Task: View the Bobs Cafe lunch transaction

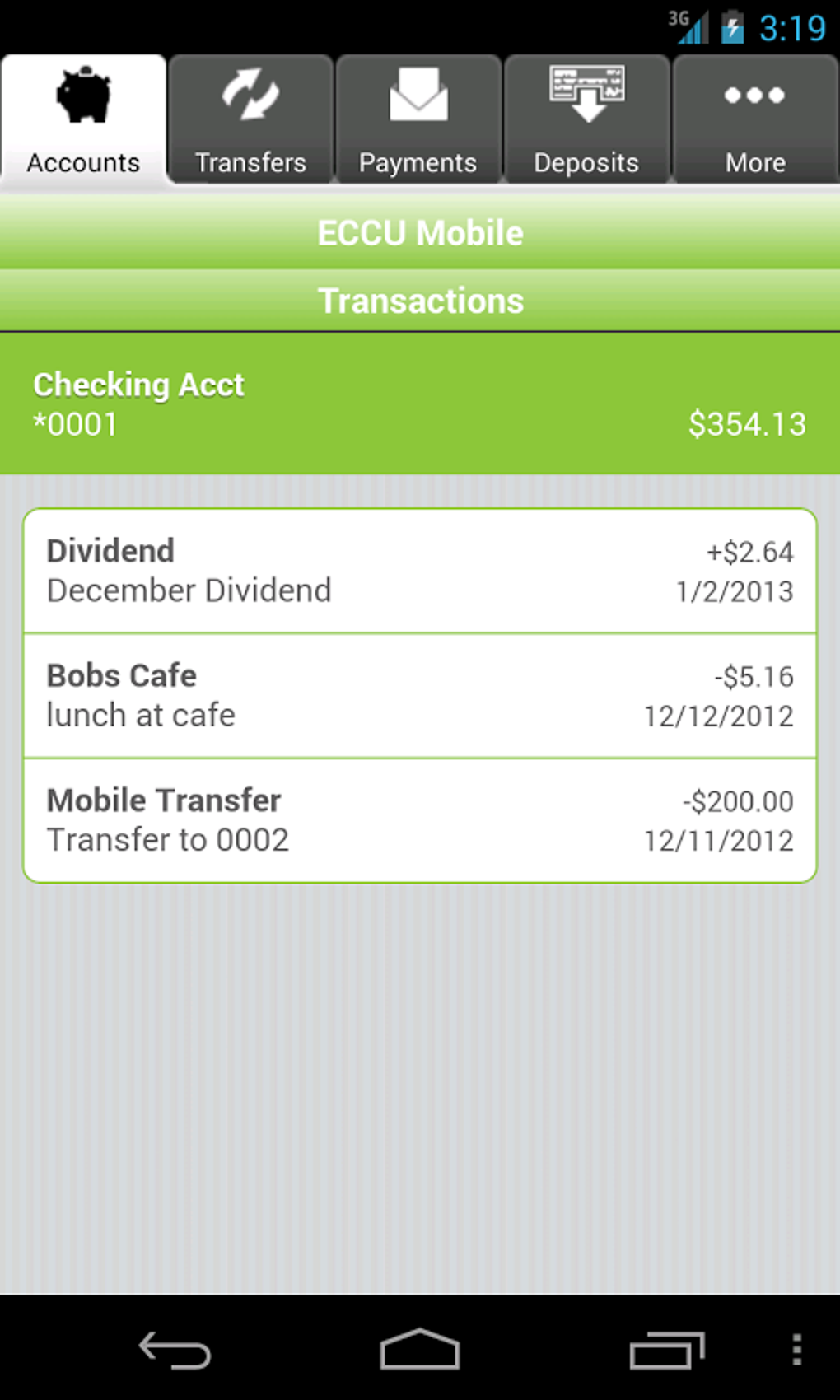Action: click(420, 694)
